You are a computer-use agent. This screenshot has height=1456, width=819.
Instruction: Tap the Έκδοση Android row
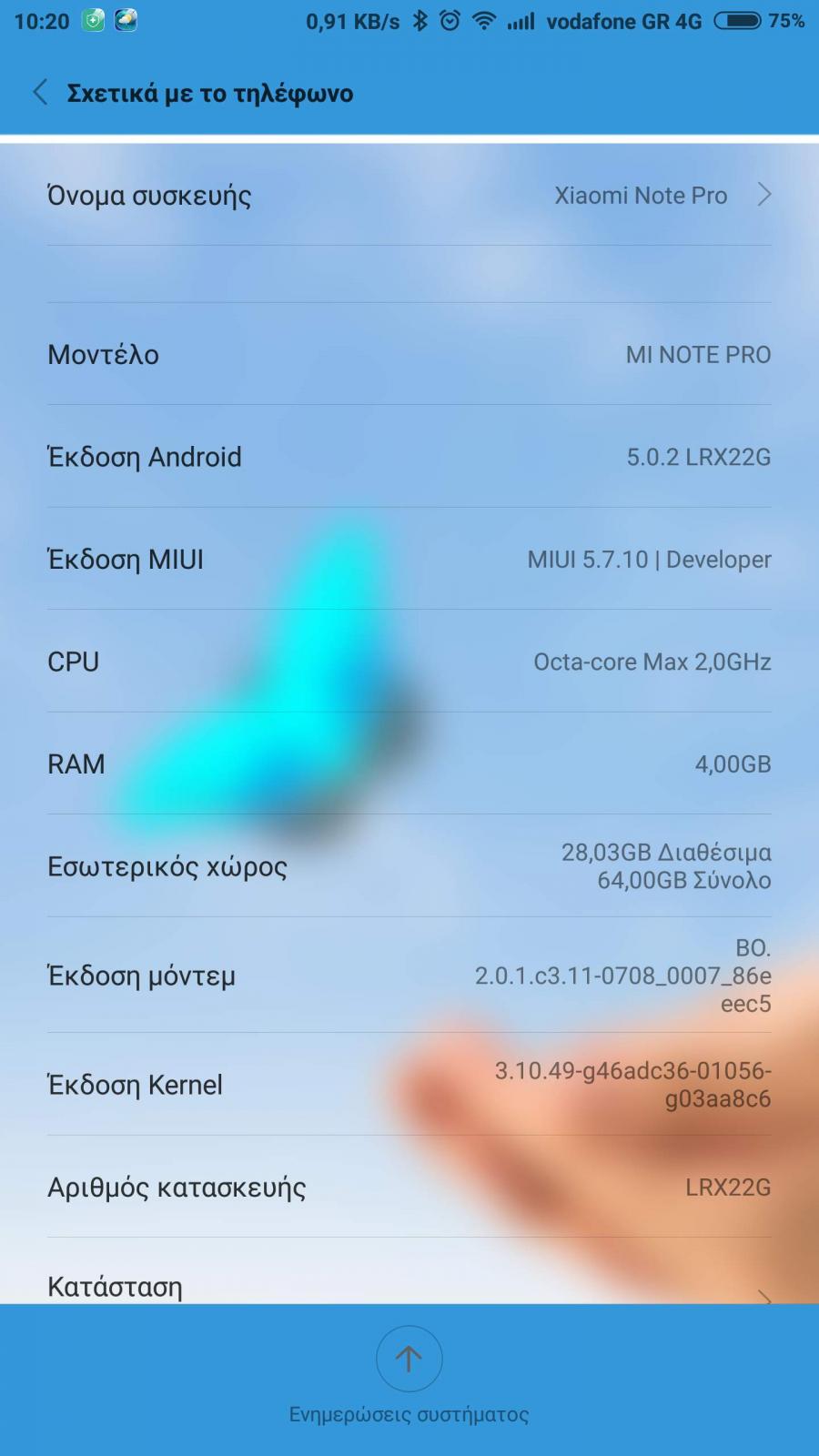click(409, 456)
